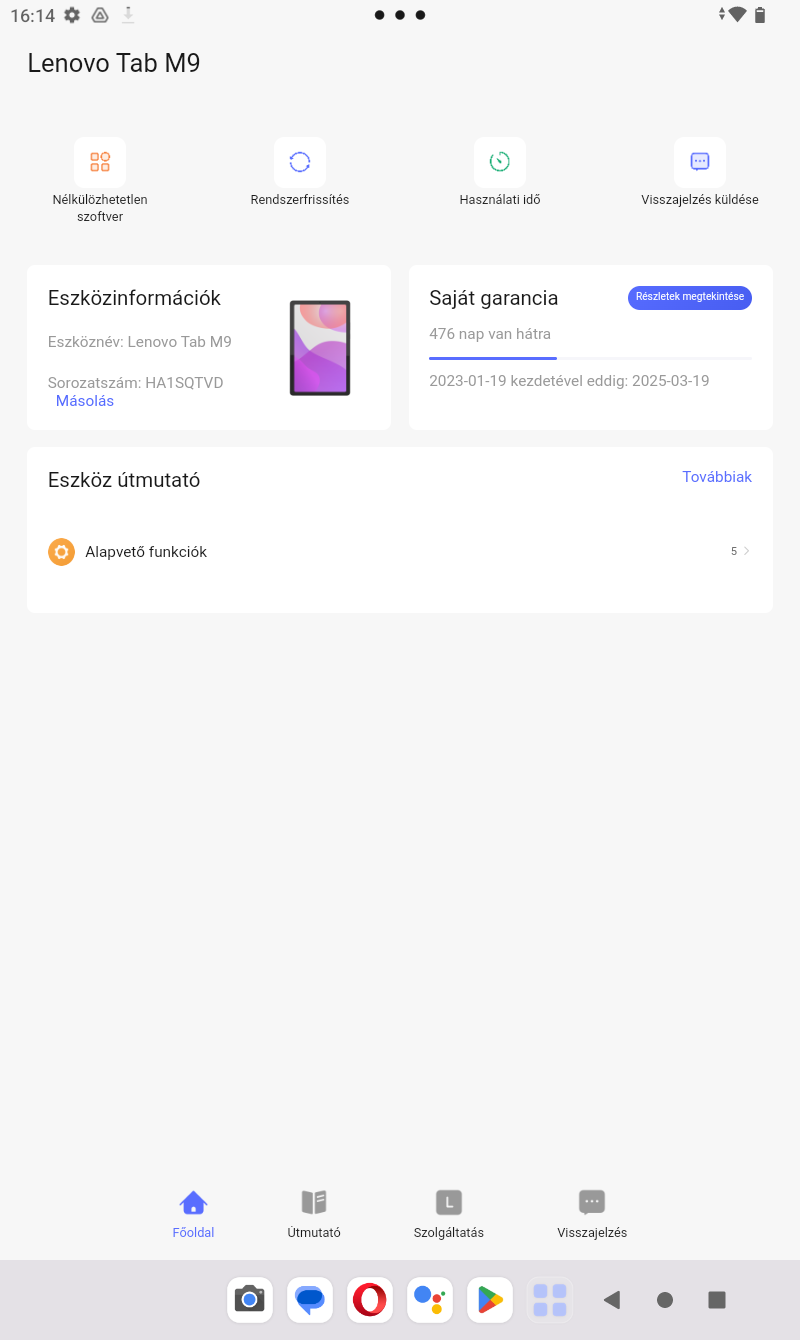Open Google Play Store from taskbar

[x=490, y=1300]
